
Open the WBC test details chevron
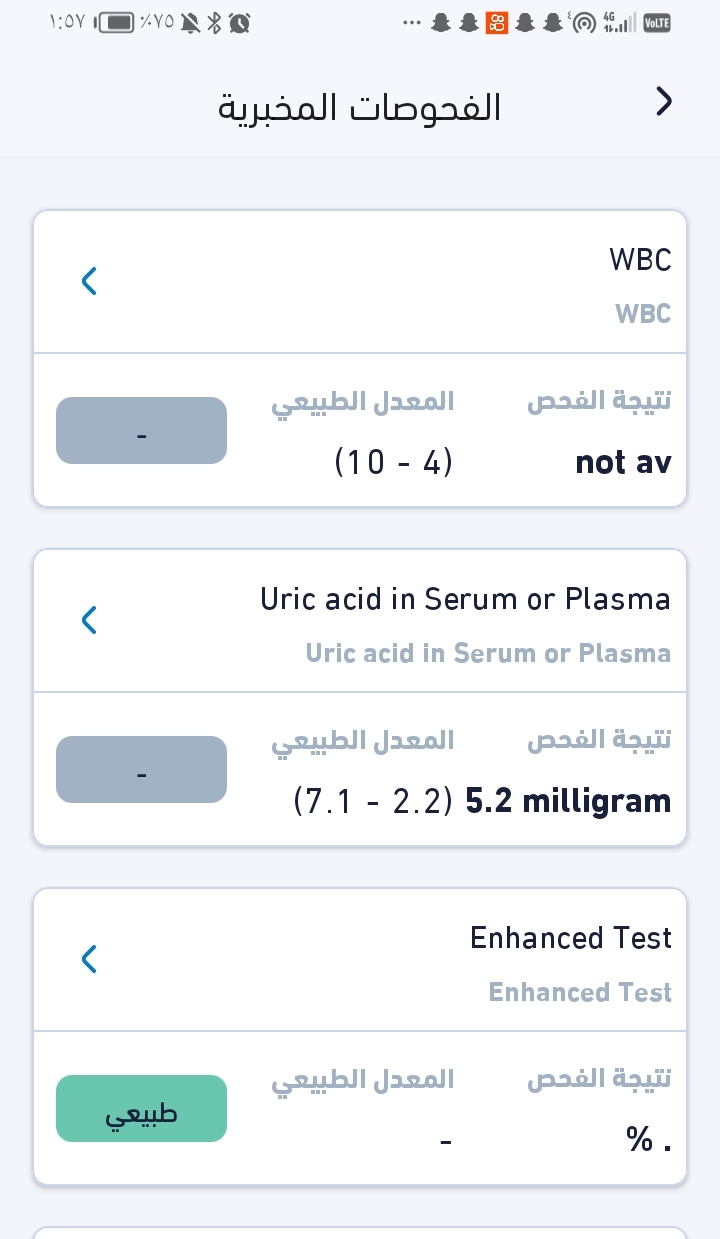89,281
